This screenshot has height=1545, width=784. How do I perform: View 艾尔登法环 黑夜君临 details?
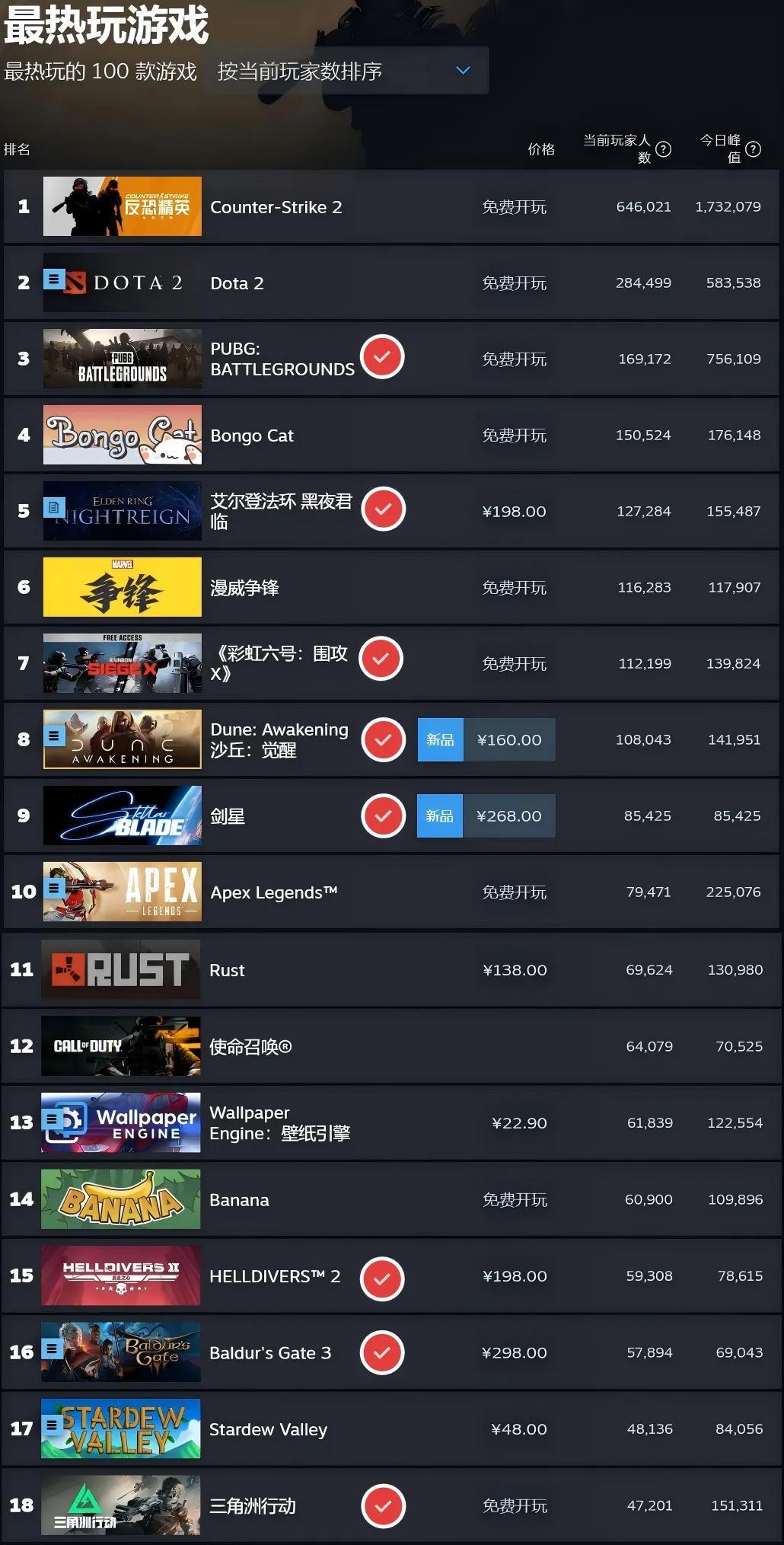coord(280,511)
